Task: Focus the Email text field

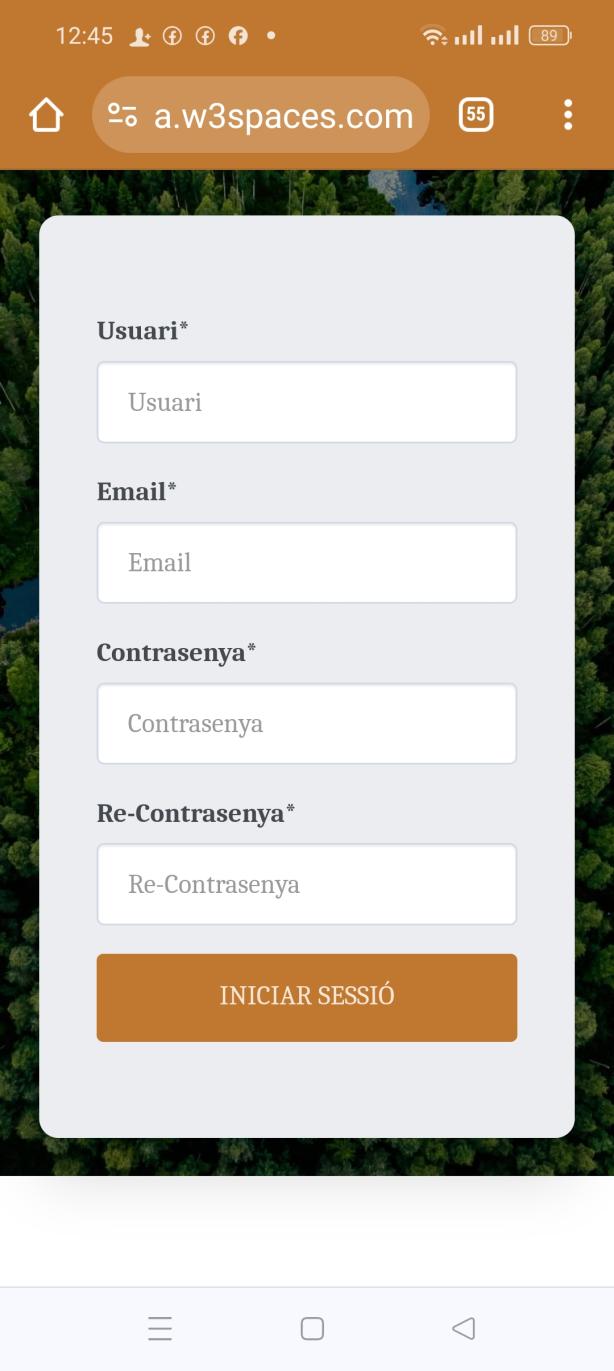Action: click(x=306, y=563)
